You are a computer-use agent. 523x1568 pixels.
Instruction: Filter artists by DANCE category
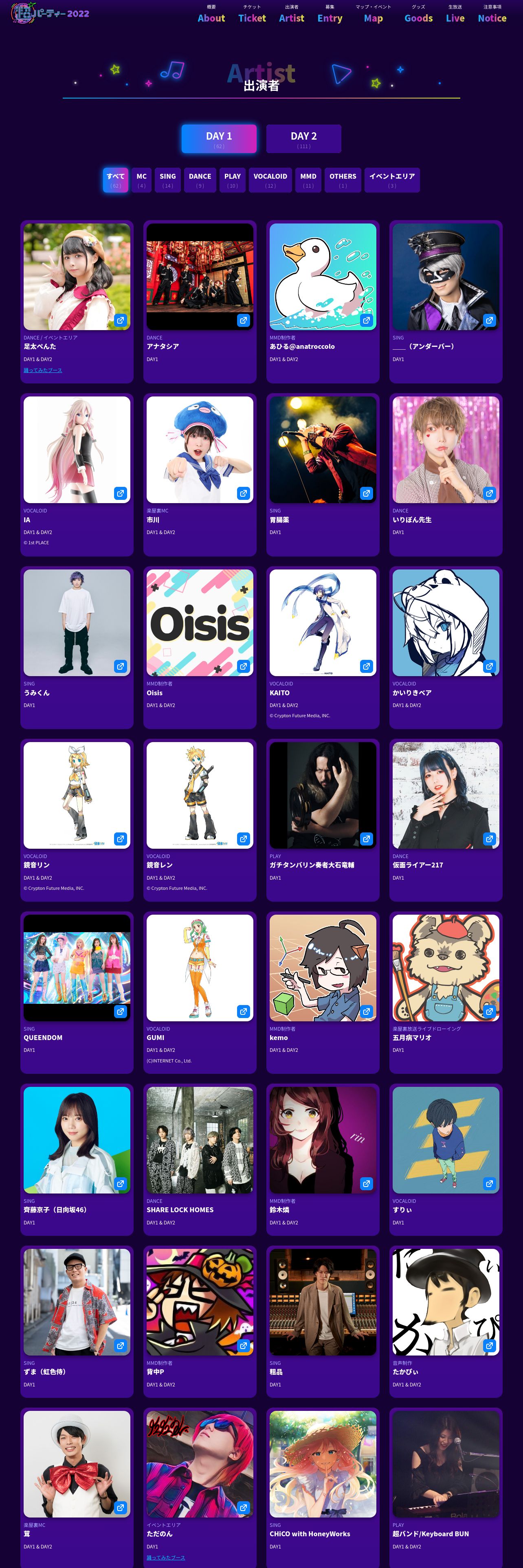click(200, 180)
